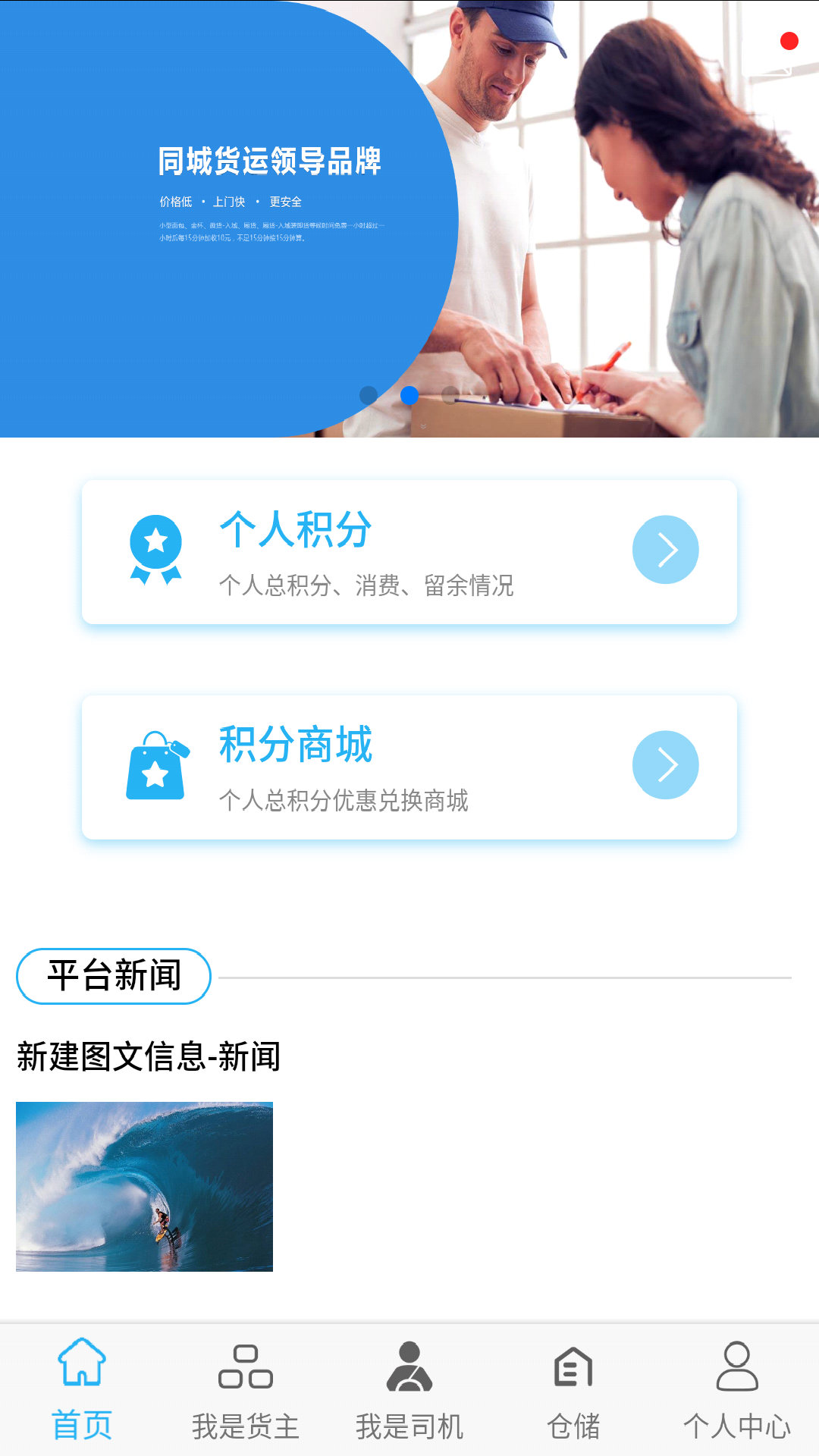The image size is (819, 1456).
Task: Open the 新建图文信息-新闻 news item
Action: click(x=148, y=1056)
